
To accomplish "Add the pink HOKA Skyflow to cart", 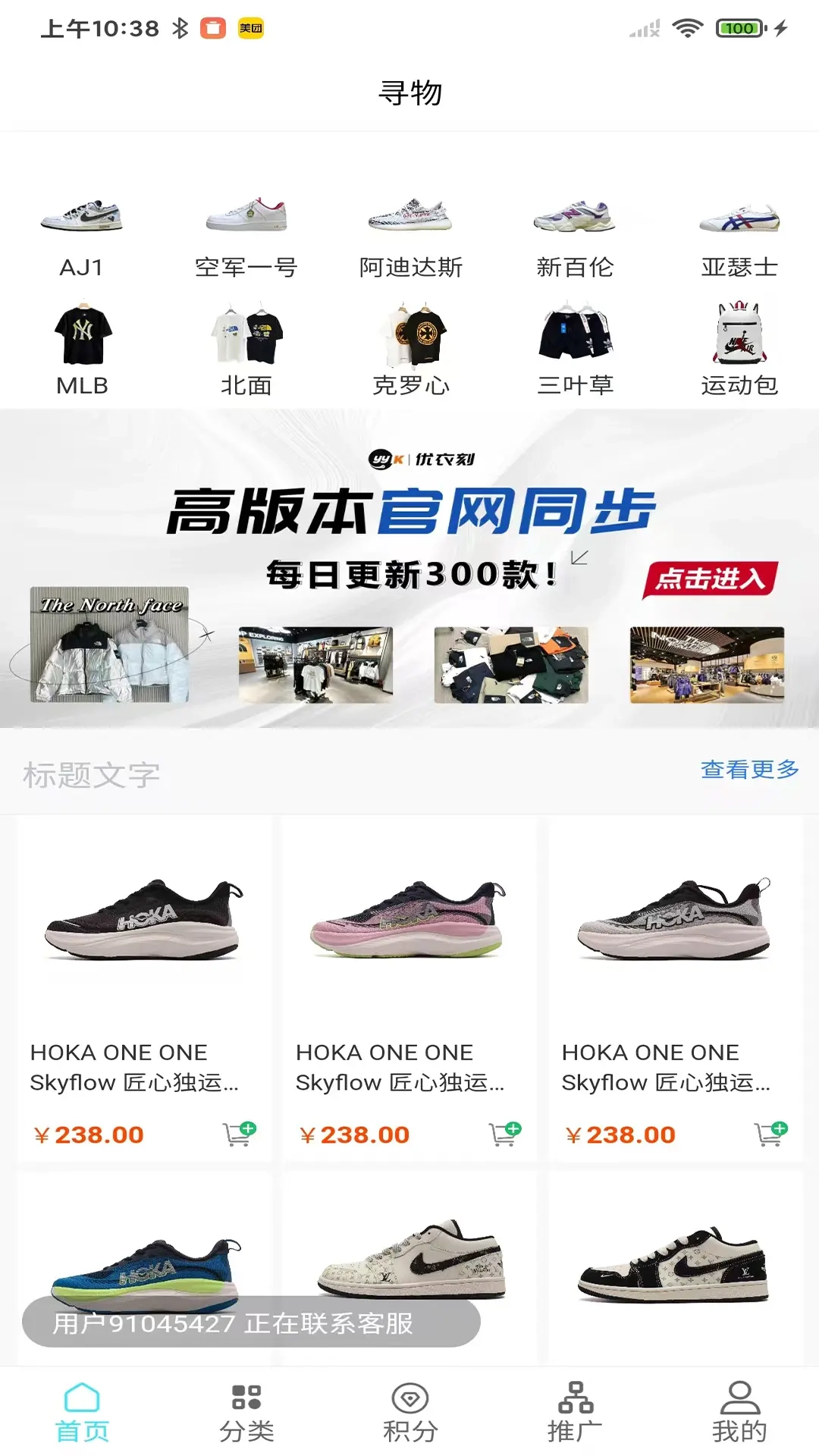I will click(x=504, y=1134).
